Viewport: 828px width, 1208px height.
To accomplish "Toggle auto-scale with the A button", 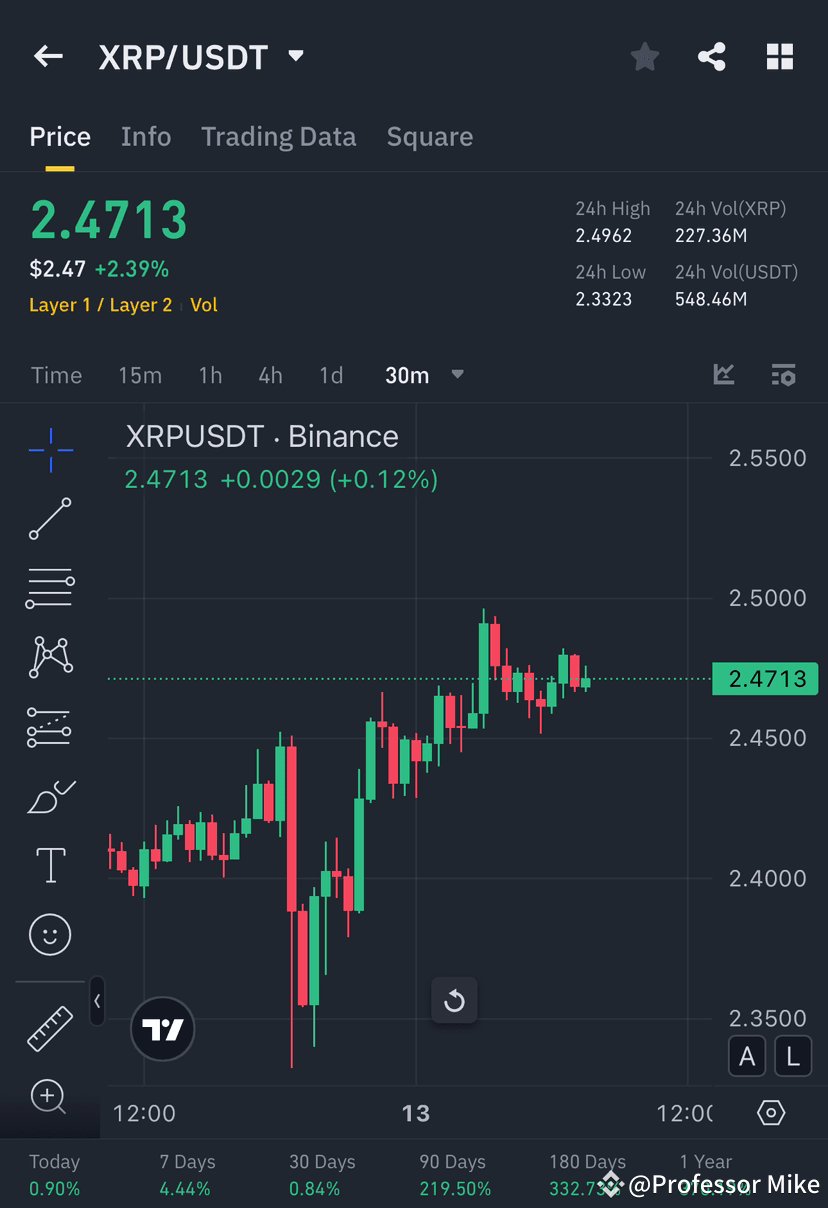I will [747, 1056].
